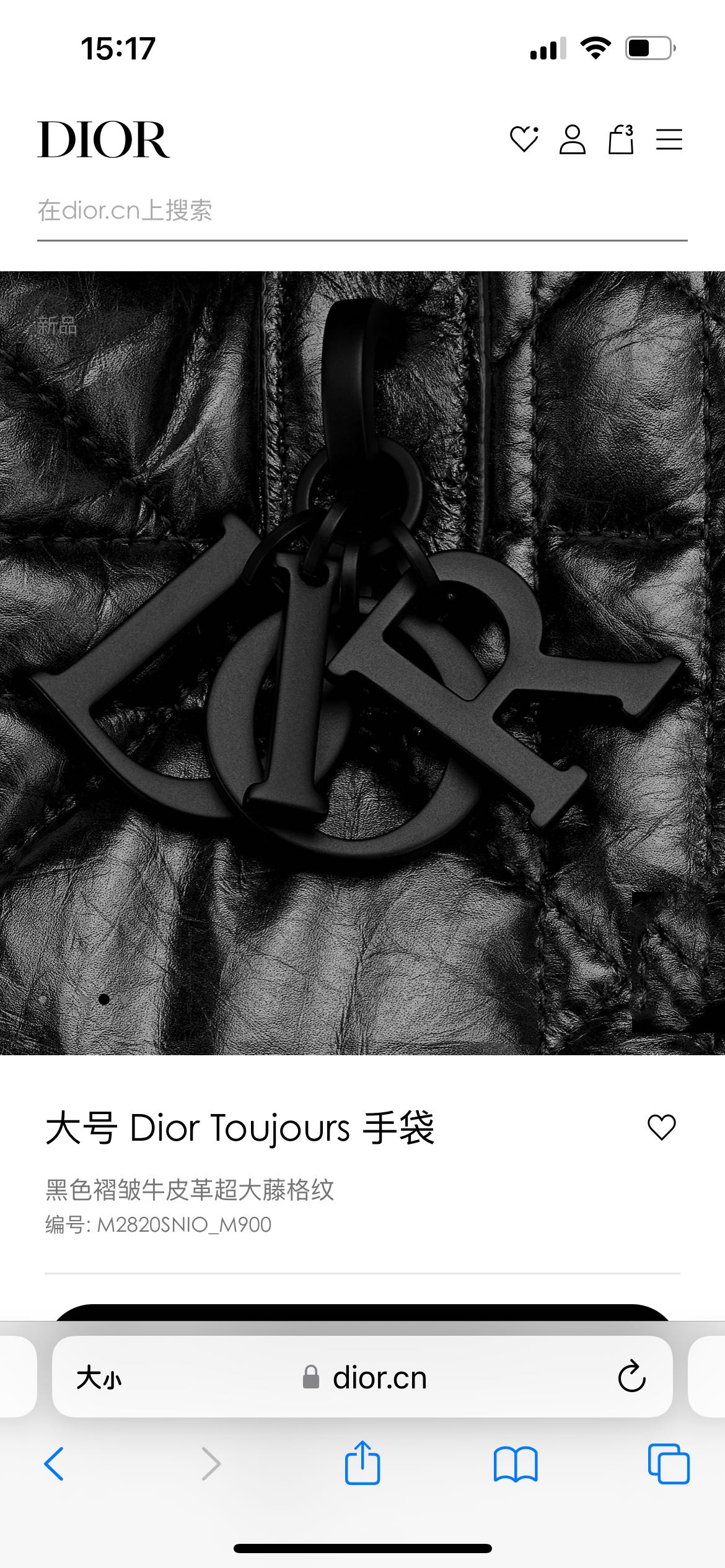Open Safari page size settings 大小
The image size is (725, 1568).
99,1378
